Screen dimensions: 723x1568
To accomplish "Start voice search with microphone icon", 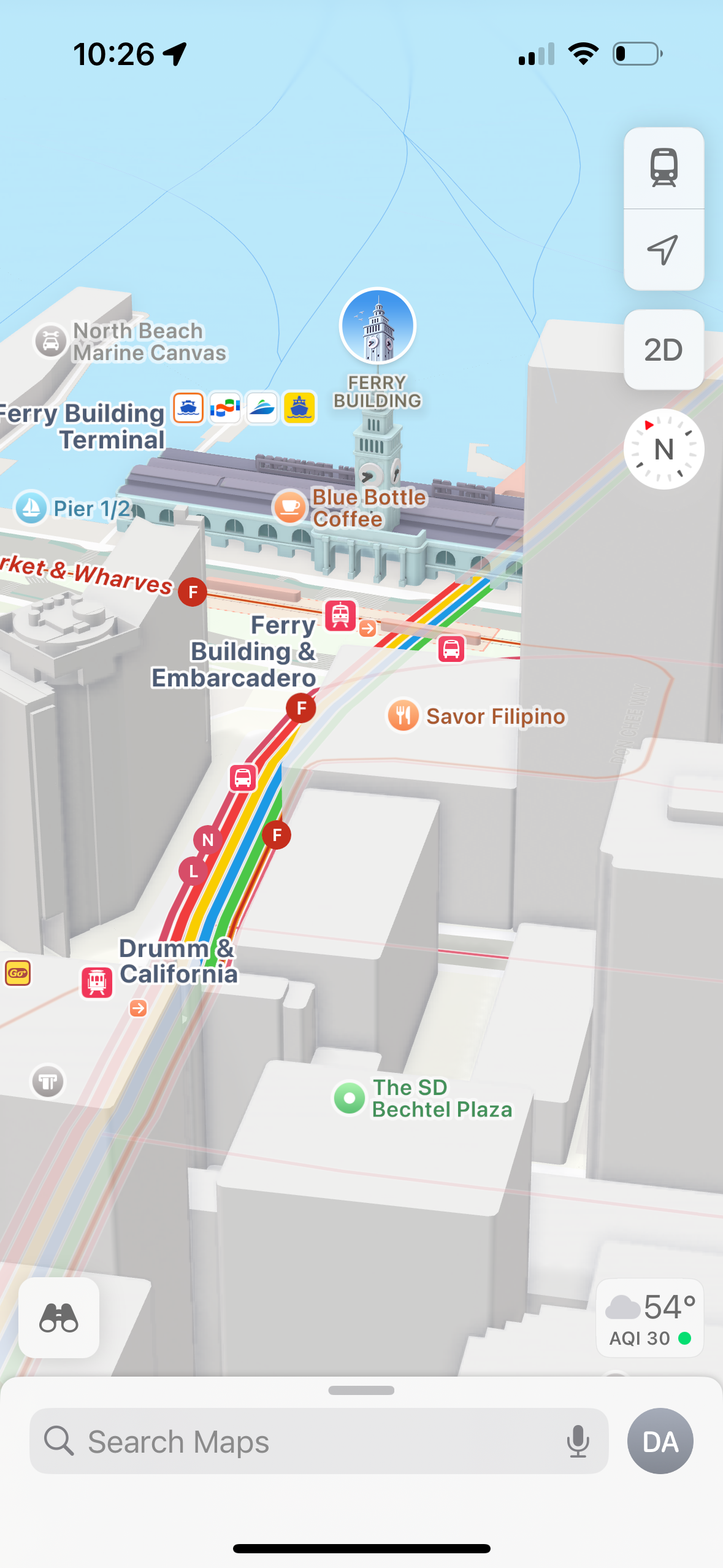I will [578, 1441].
